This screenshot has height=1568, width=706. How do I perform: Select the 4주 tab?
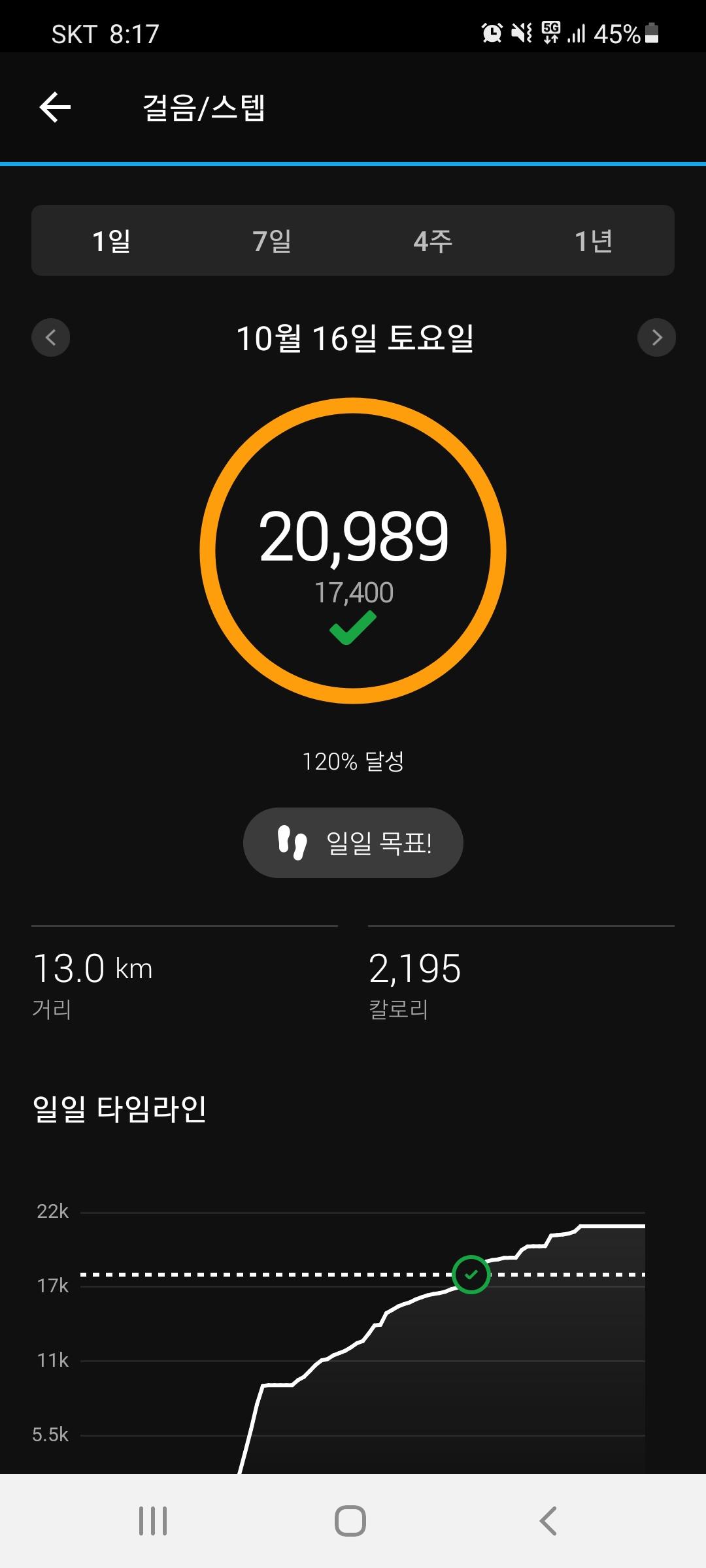point(433,241)
